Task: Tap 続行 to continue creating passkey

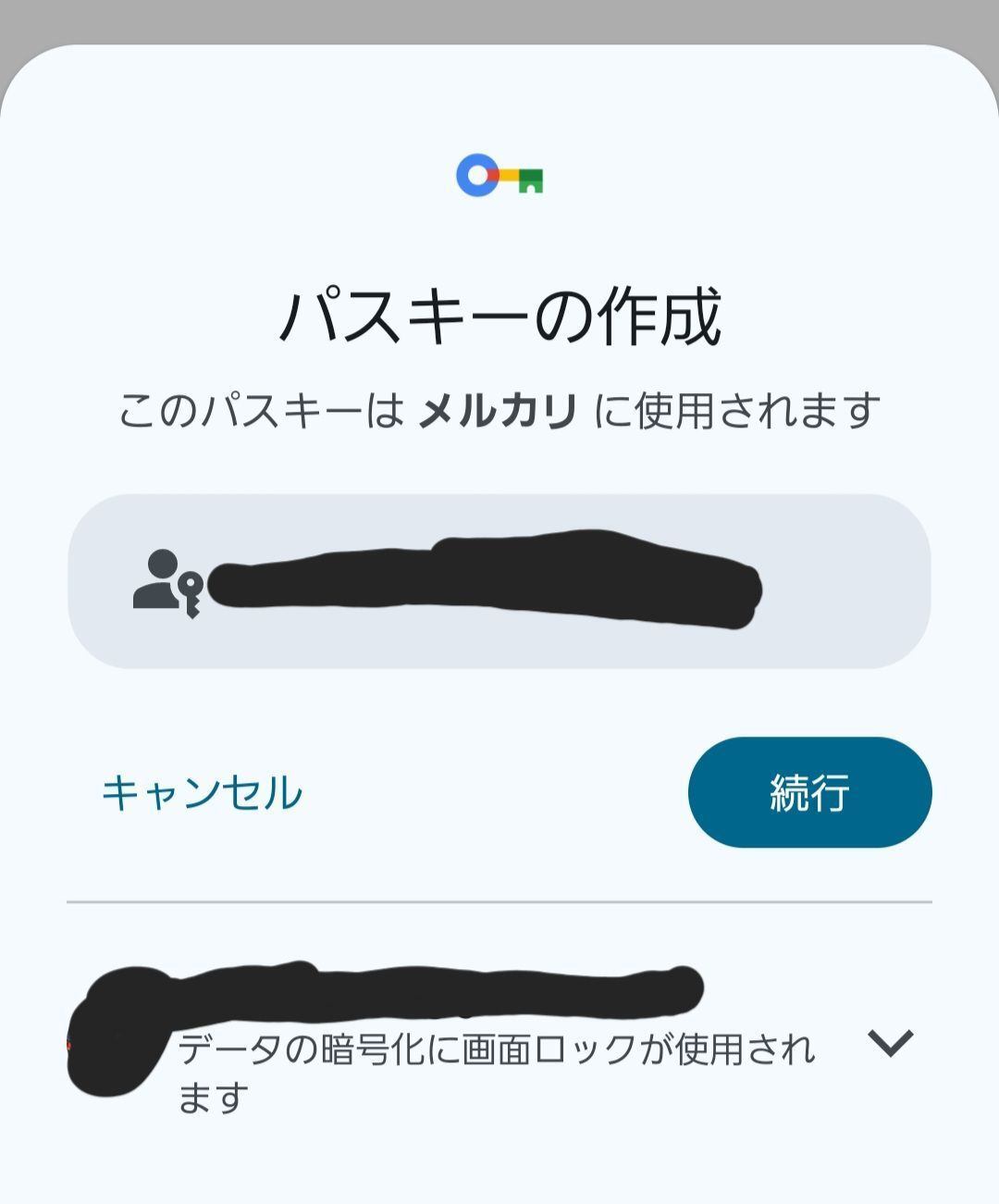Action: pyautogui.click(x=809, y=792)
